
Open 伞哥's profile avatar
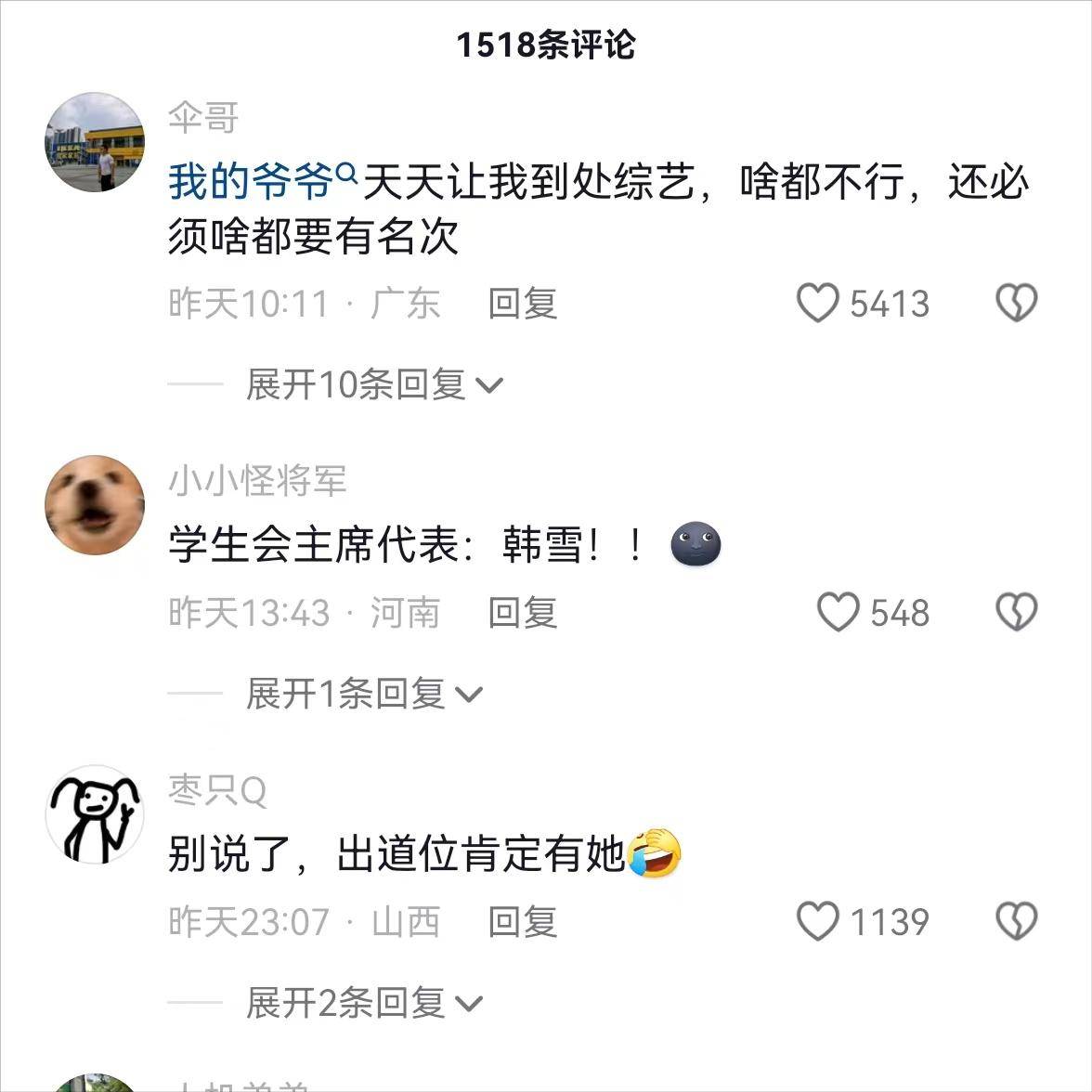[95, 142]
